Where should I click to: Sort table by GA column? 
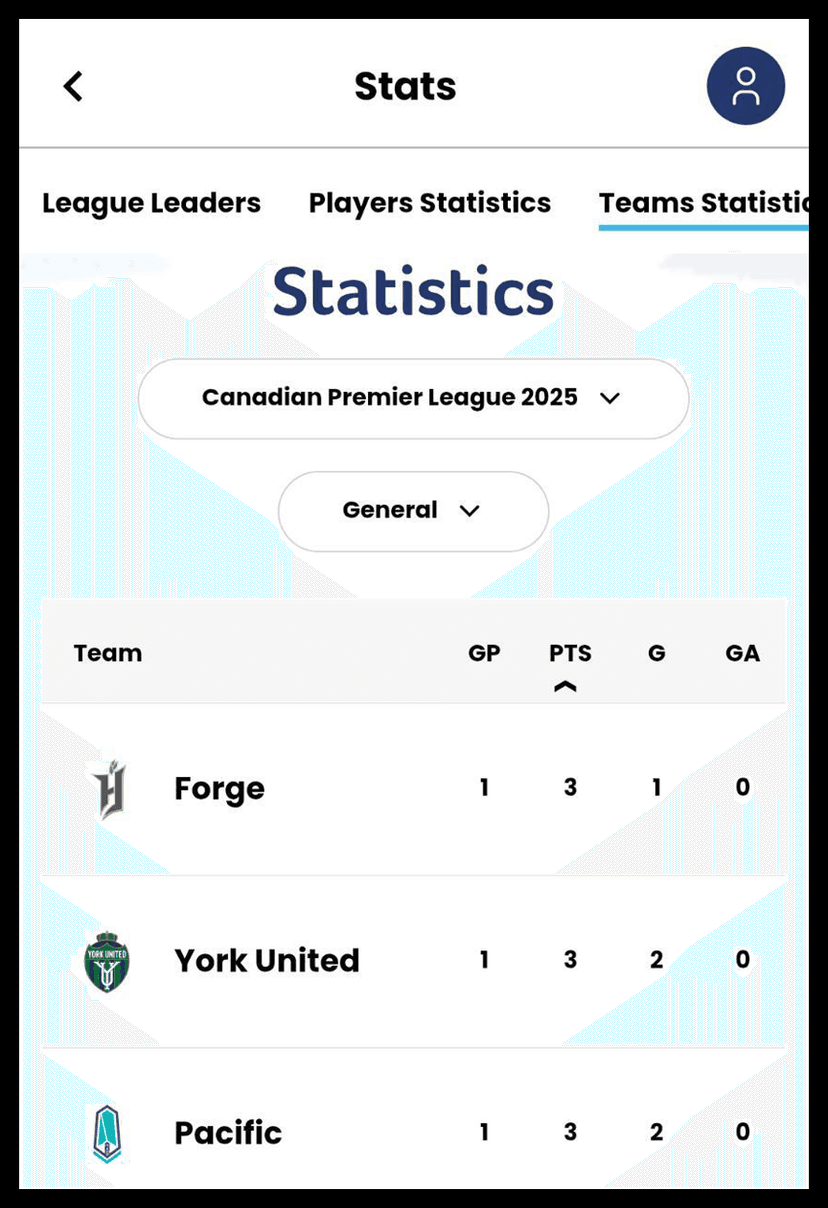point(742,654)
